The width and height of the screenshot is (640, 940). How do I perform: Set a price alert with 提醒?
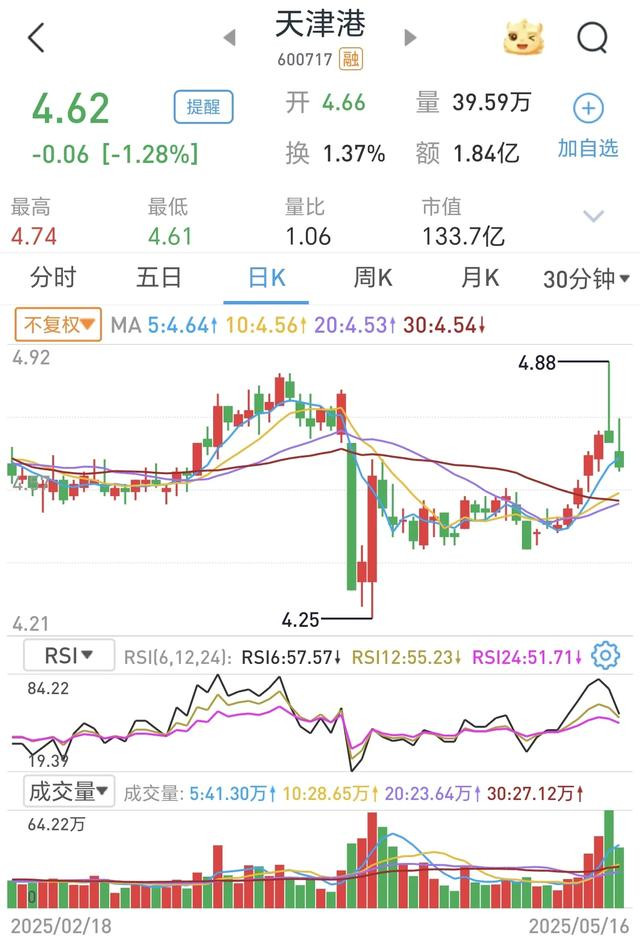(x=203, y=106)
